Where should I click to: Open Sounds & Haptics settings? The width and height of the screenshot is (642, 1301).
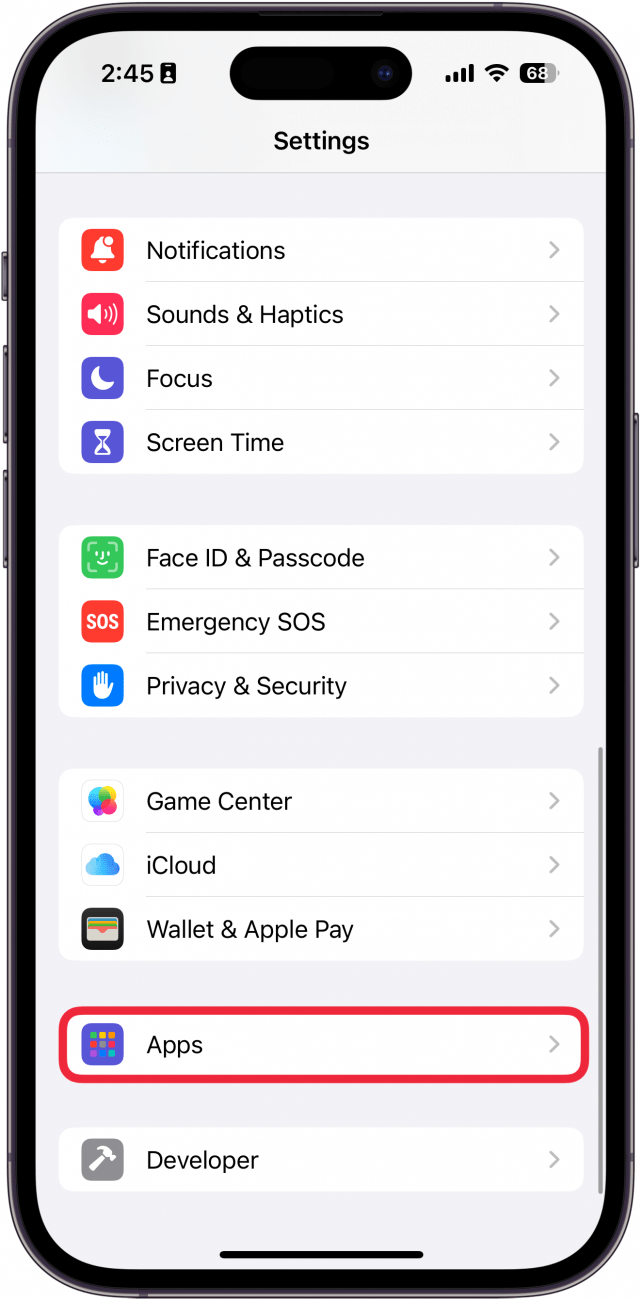click(x=320, y=314)
